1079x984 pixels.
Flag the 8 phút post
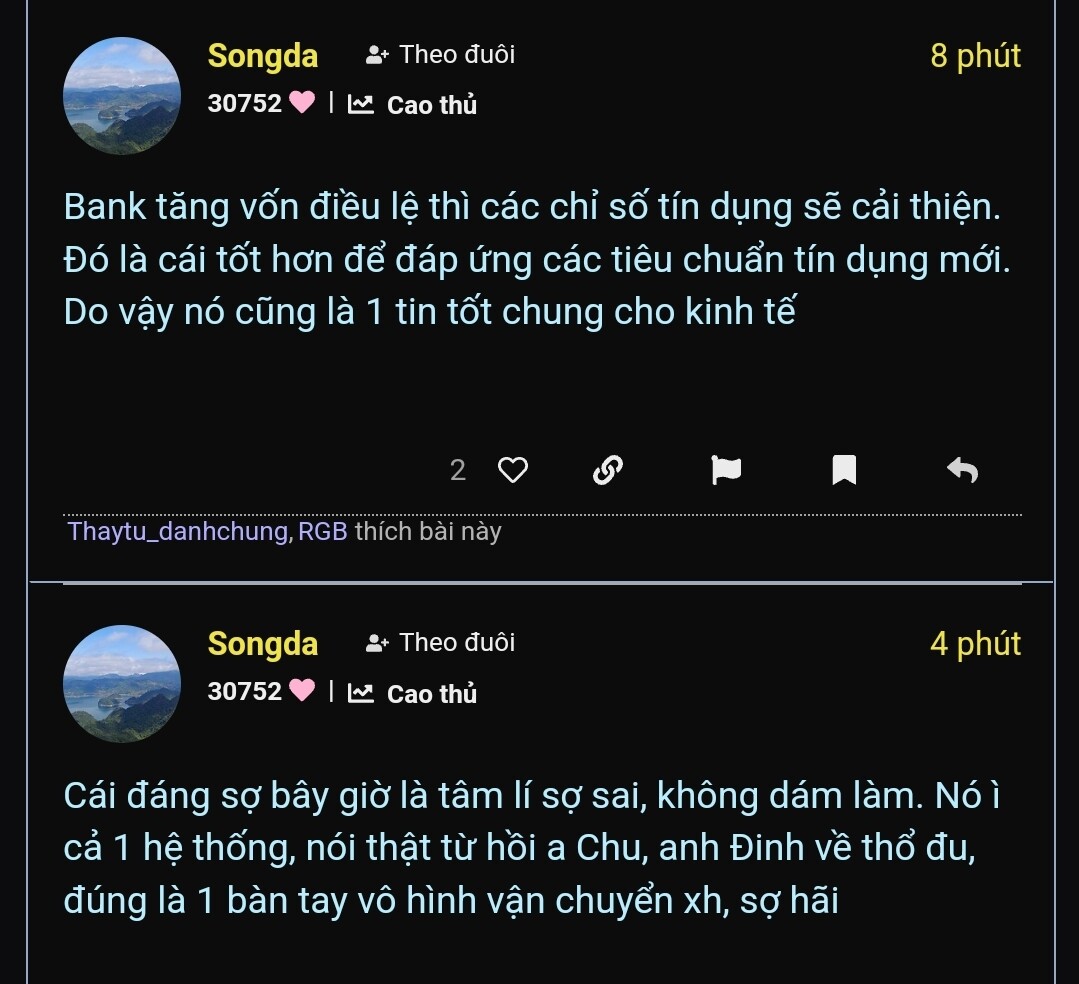tap(726, 470)
